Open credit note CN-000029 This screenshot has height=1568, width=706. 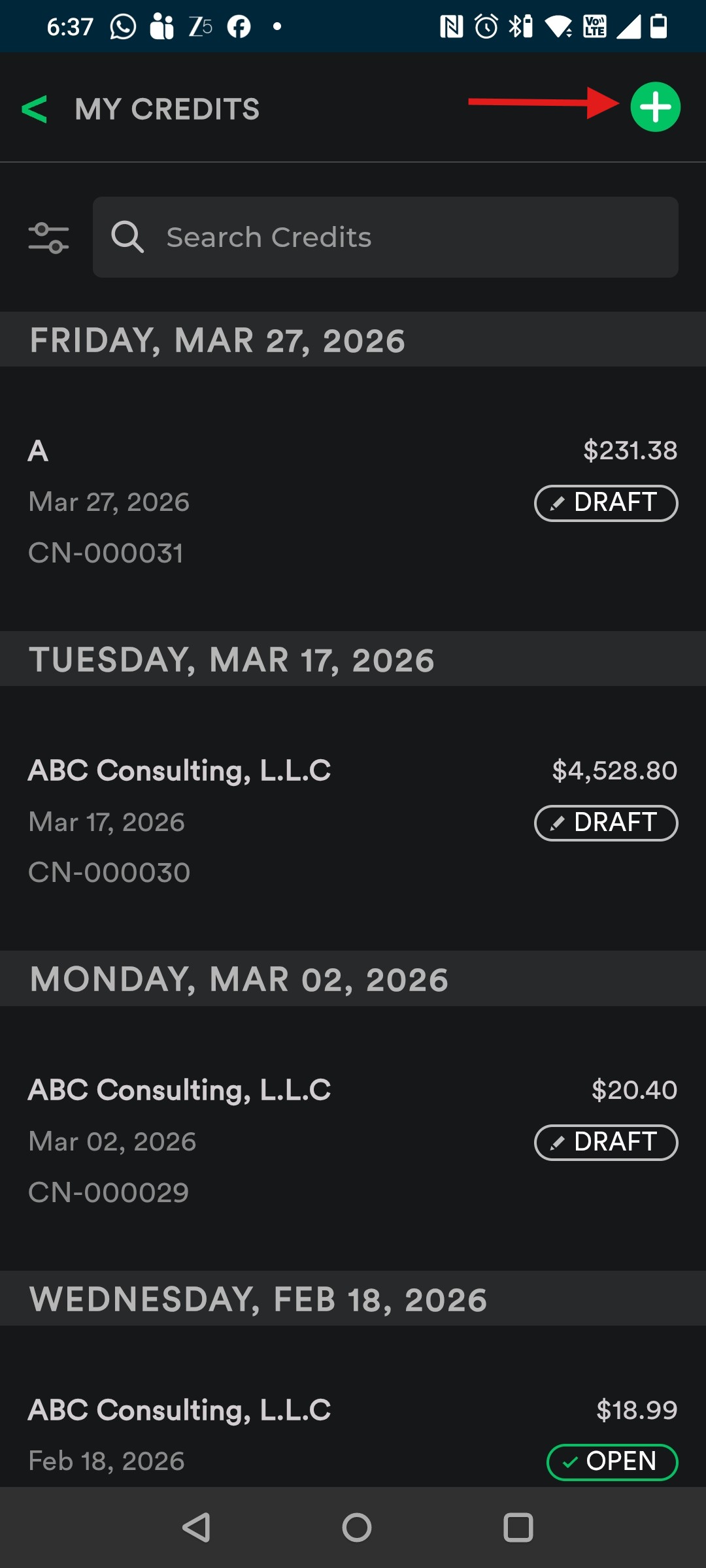[353, 1141]
